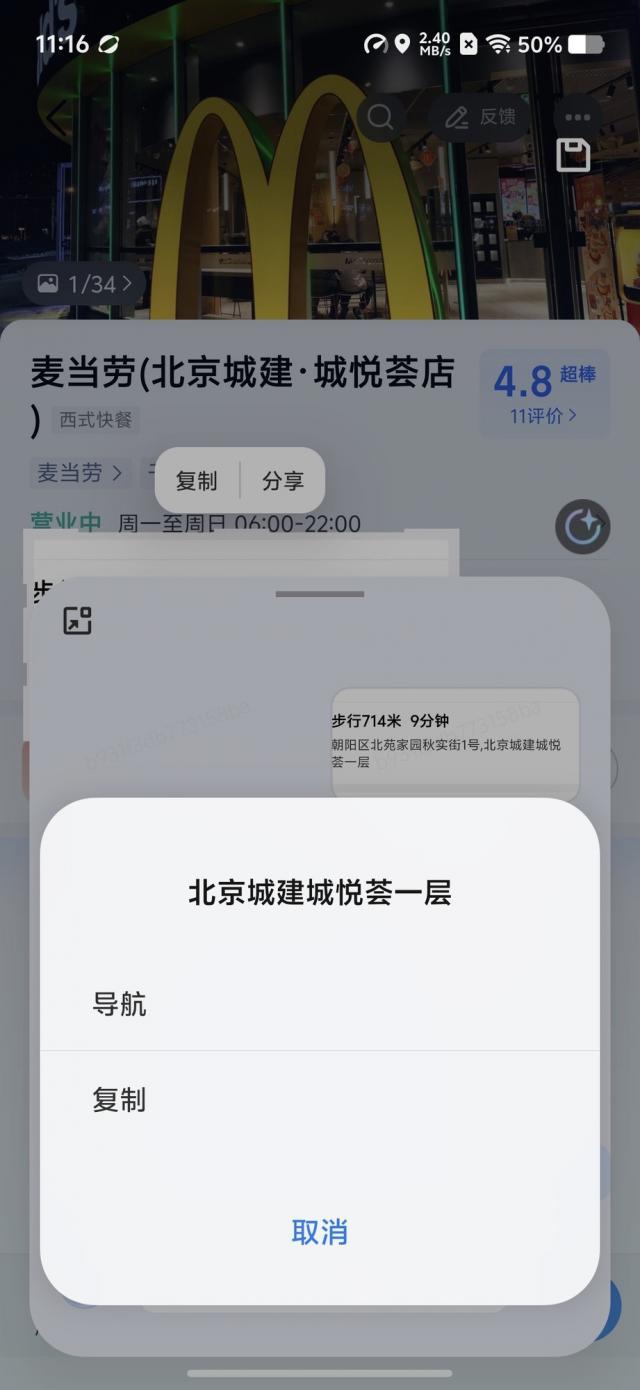Image resolution: width=640 pixels, height=1390 pixels.
Task: Tap the screenshot expand icon
Action: (77, 620)
